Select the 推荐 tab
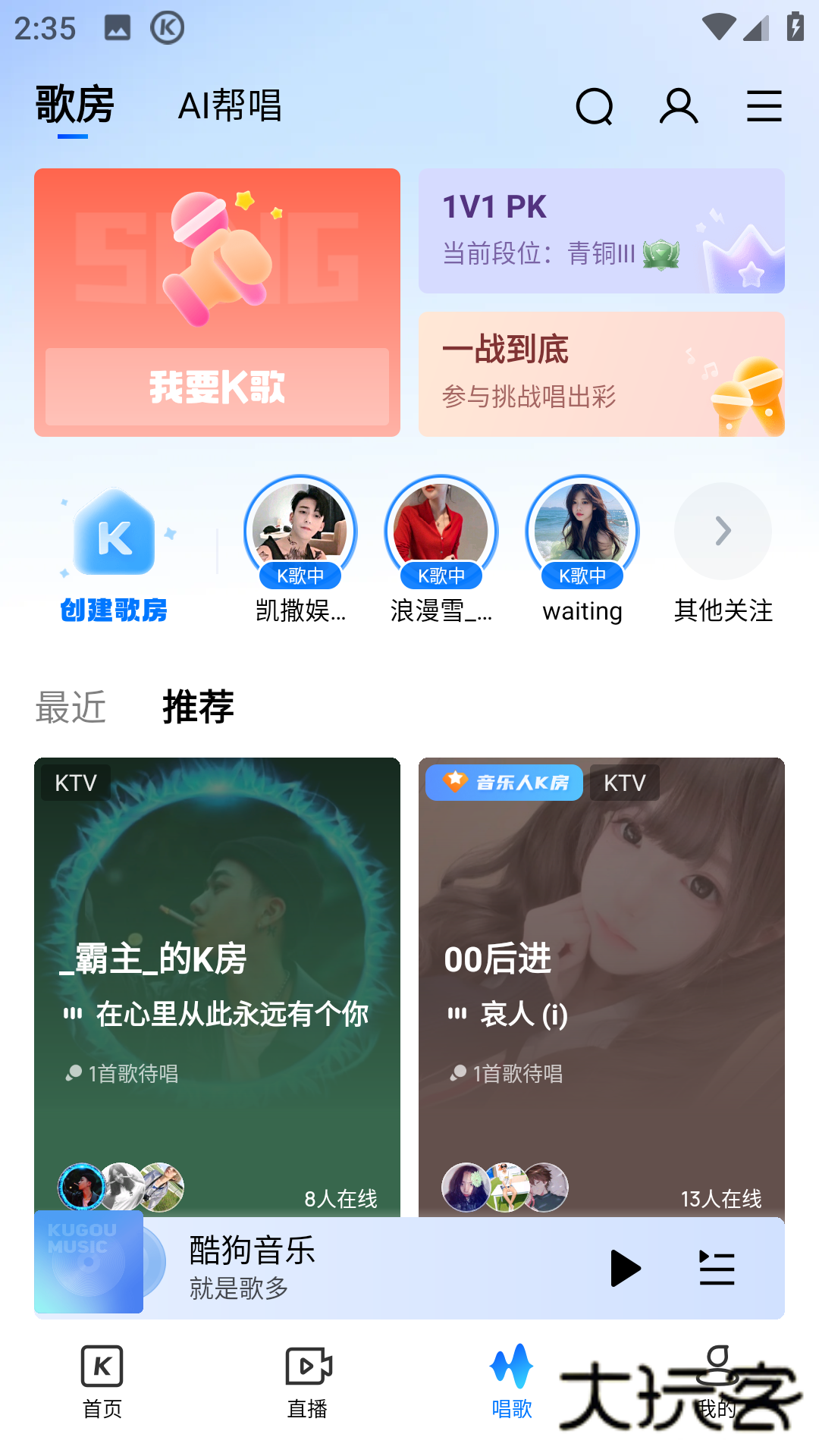The height and width of the screenshot is (1456, 819). [196, 708]
